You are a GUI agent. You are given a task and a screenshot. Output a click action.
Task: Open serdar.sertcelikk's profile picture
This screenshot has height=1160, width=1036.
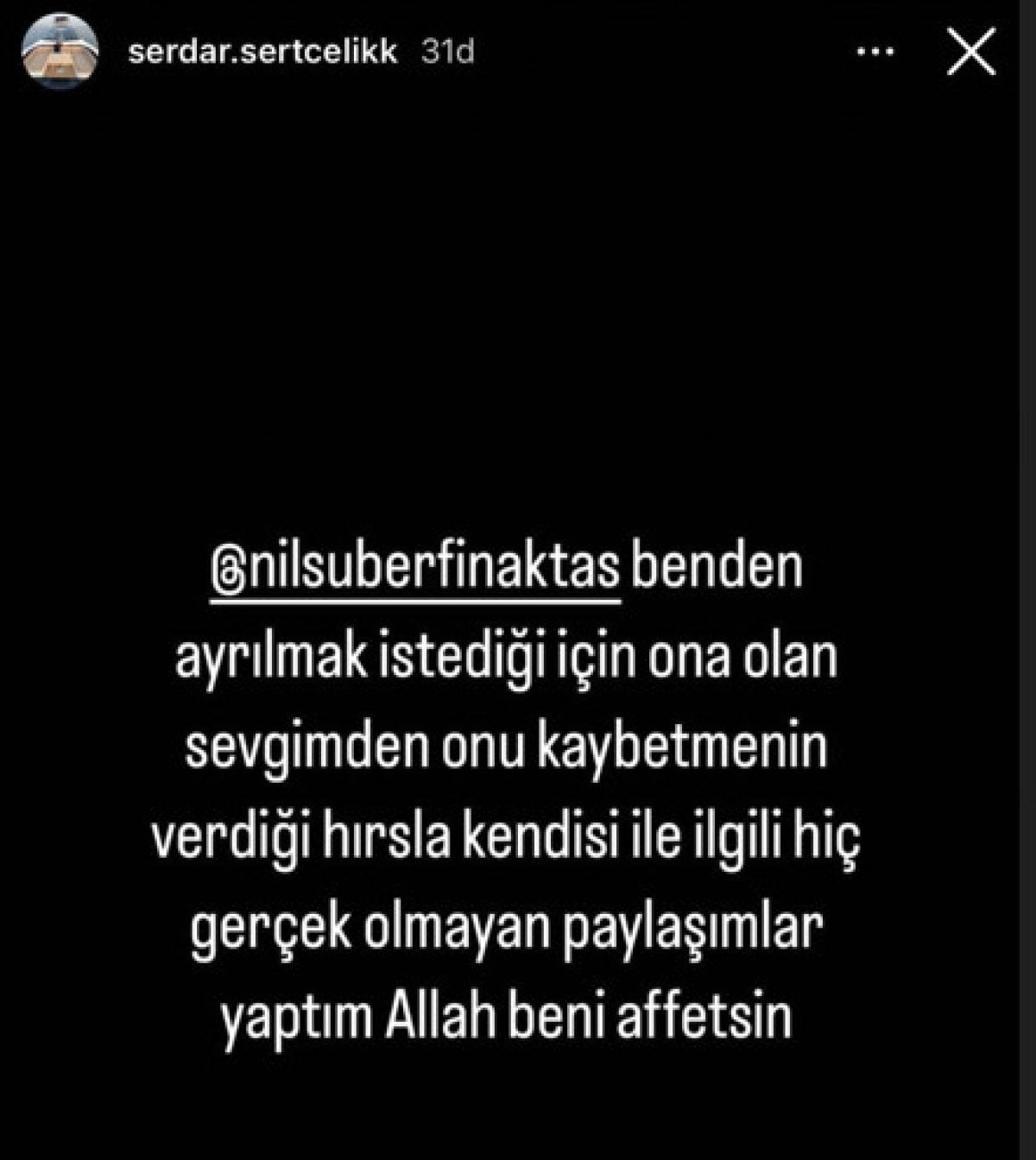[x=60, y=53]
